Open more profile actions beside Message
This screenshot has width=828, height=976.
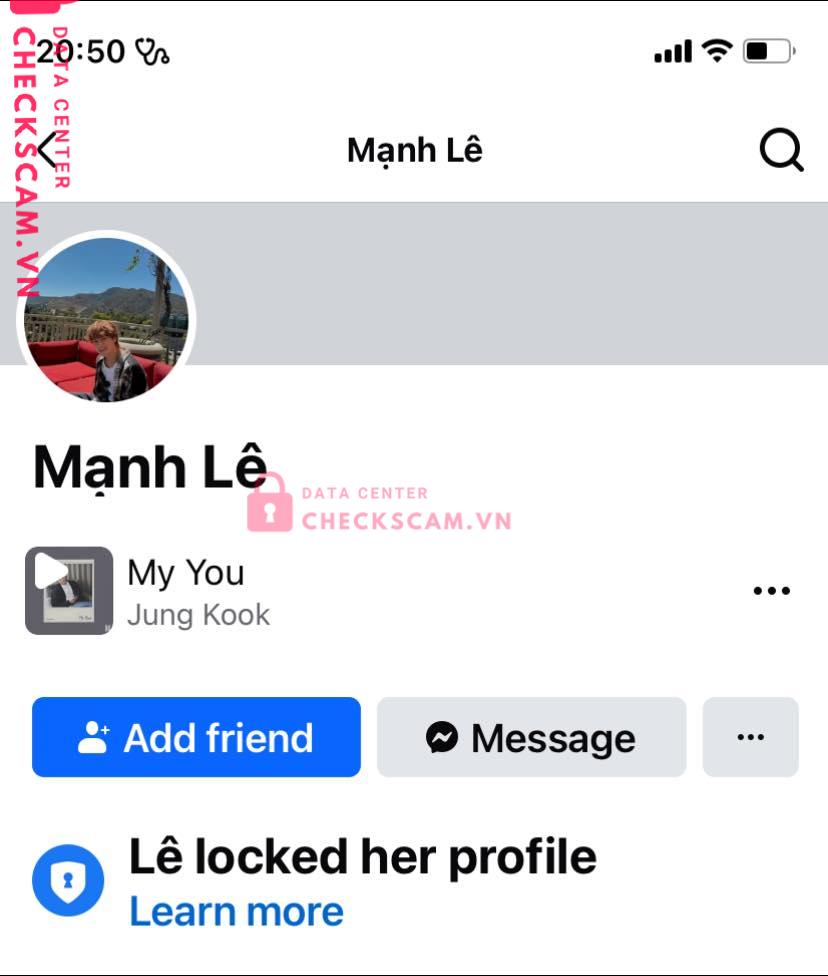[x=750, y=738]
